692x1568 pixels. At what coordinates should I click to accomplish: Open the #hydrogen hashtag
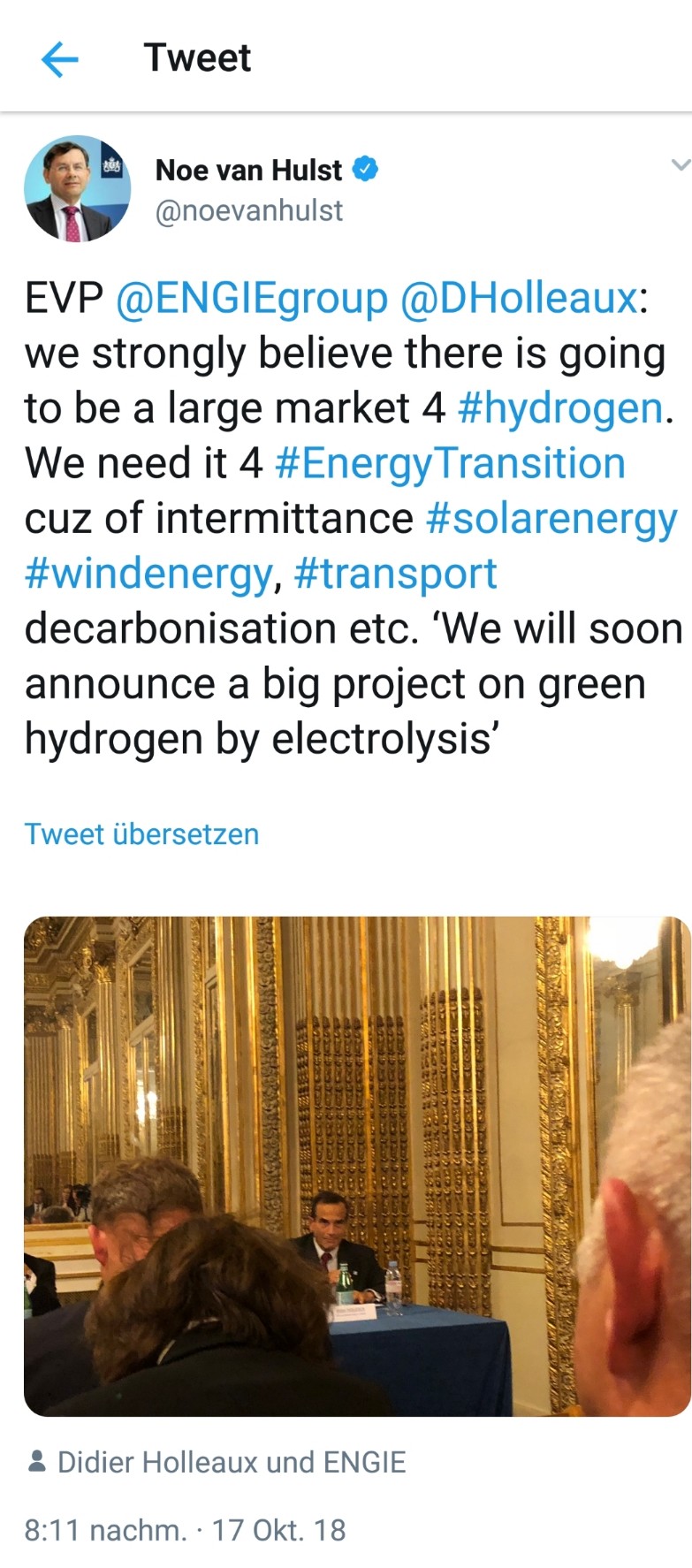pyautogui.click(x=560, y=408)
